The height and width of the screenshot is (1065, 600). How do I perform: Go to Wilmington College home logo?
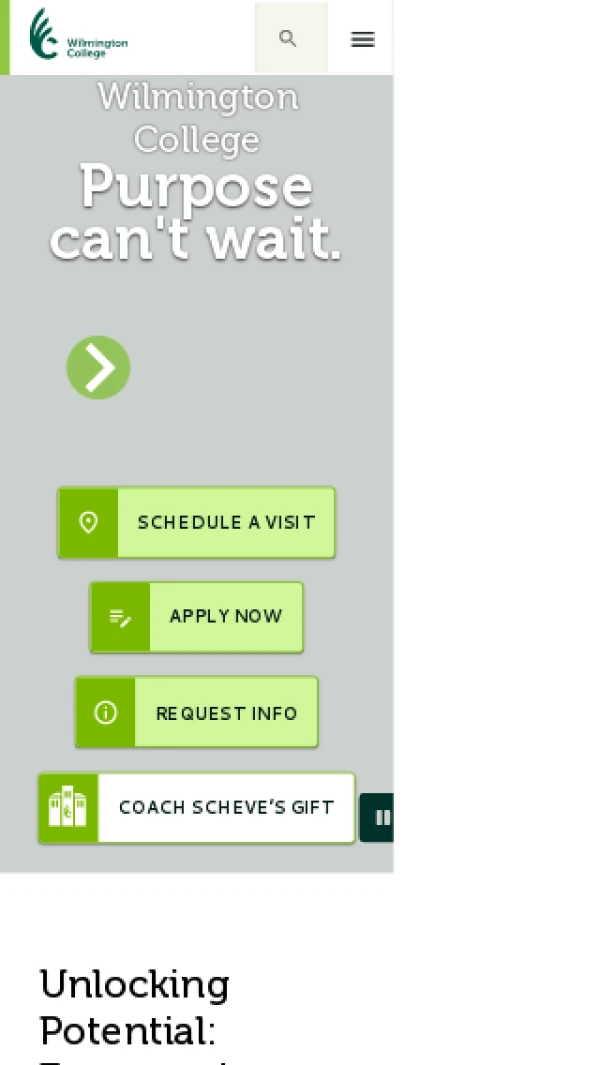(x=78, y=35)
